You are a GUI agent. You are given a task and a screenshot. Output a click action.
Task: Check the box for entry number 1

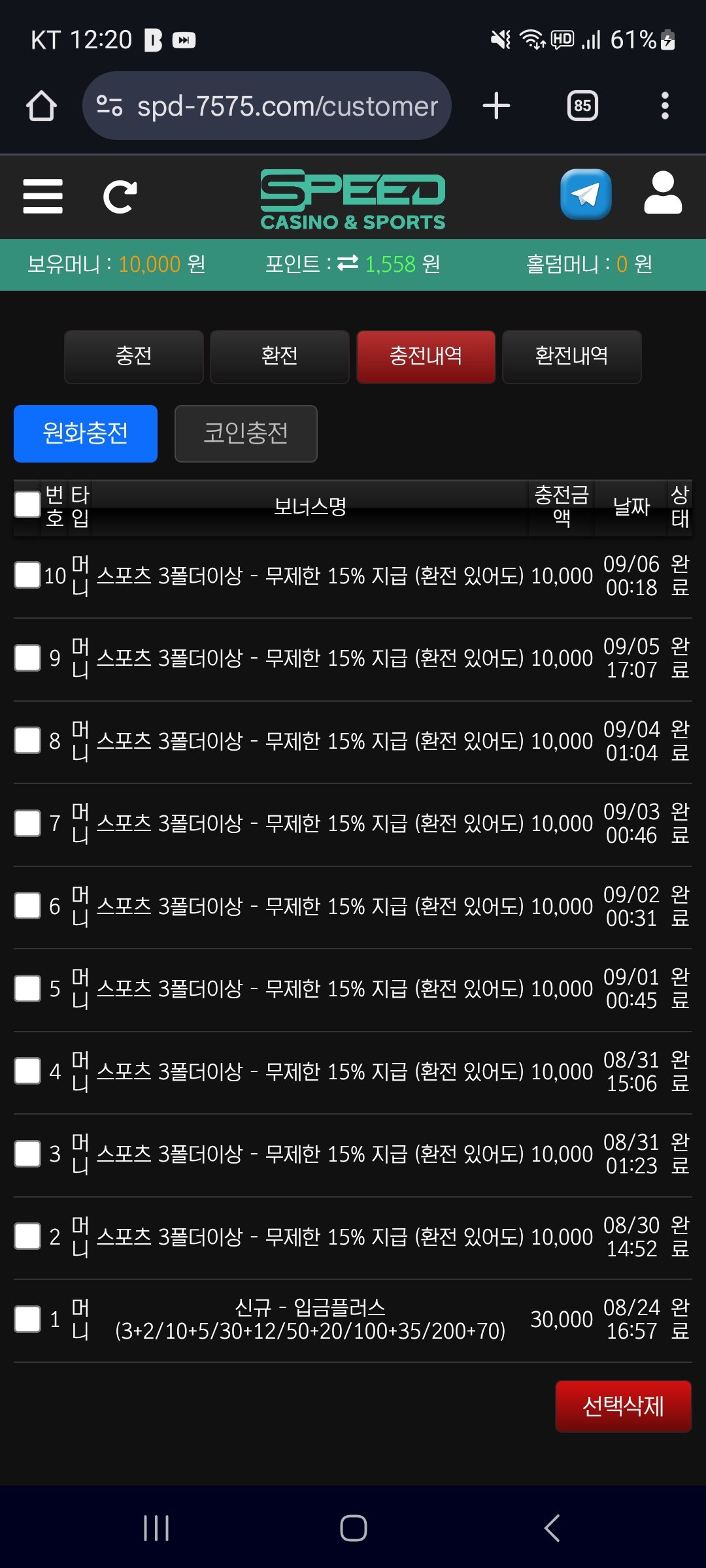tap(27, 1319)
